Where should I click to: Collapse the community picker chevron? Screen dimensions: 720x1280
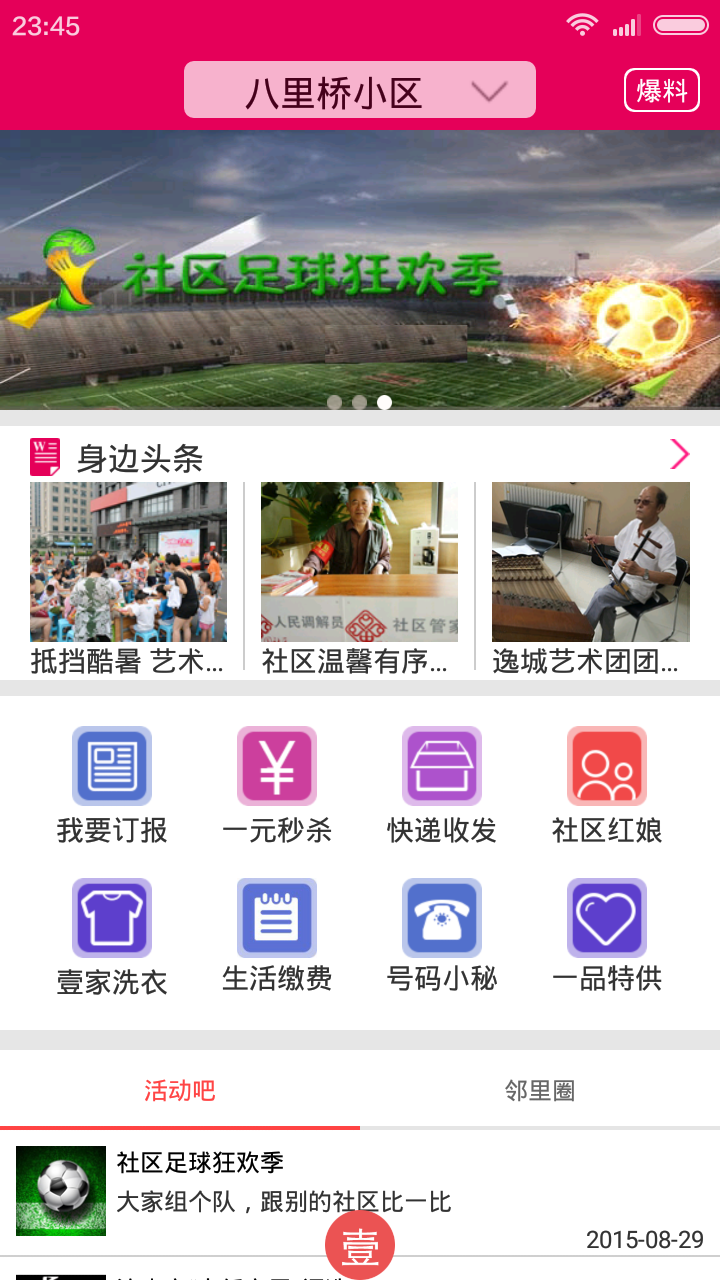pyautogui.click(x=487, y=89)
